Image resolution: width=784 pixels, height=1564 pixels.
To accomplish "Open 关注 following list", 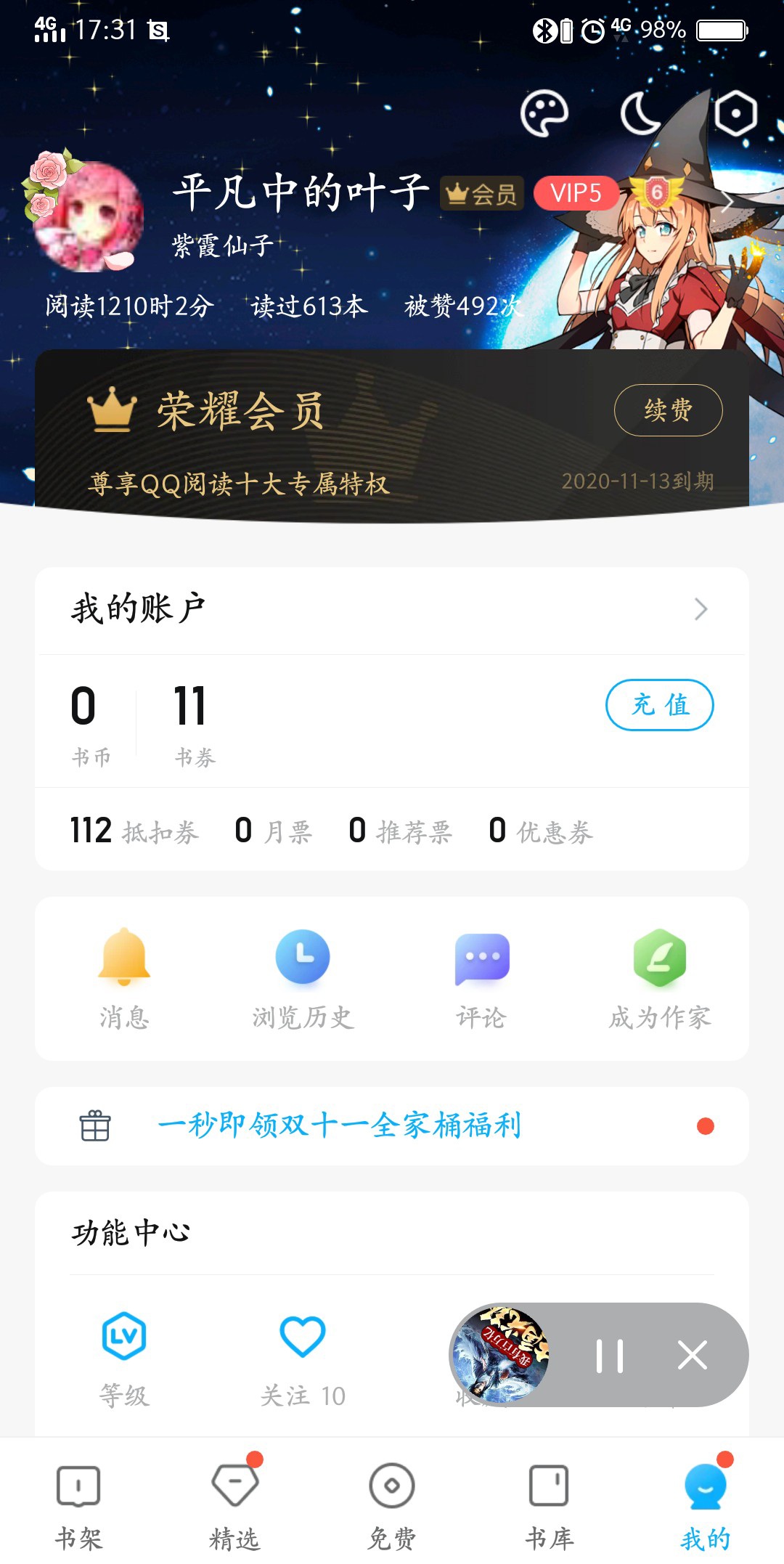I will [x=303, y=1358].
